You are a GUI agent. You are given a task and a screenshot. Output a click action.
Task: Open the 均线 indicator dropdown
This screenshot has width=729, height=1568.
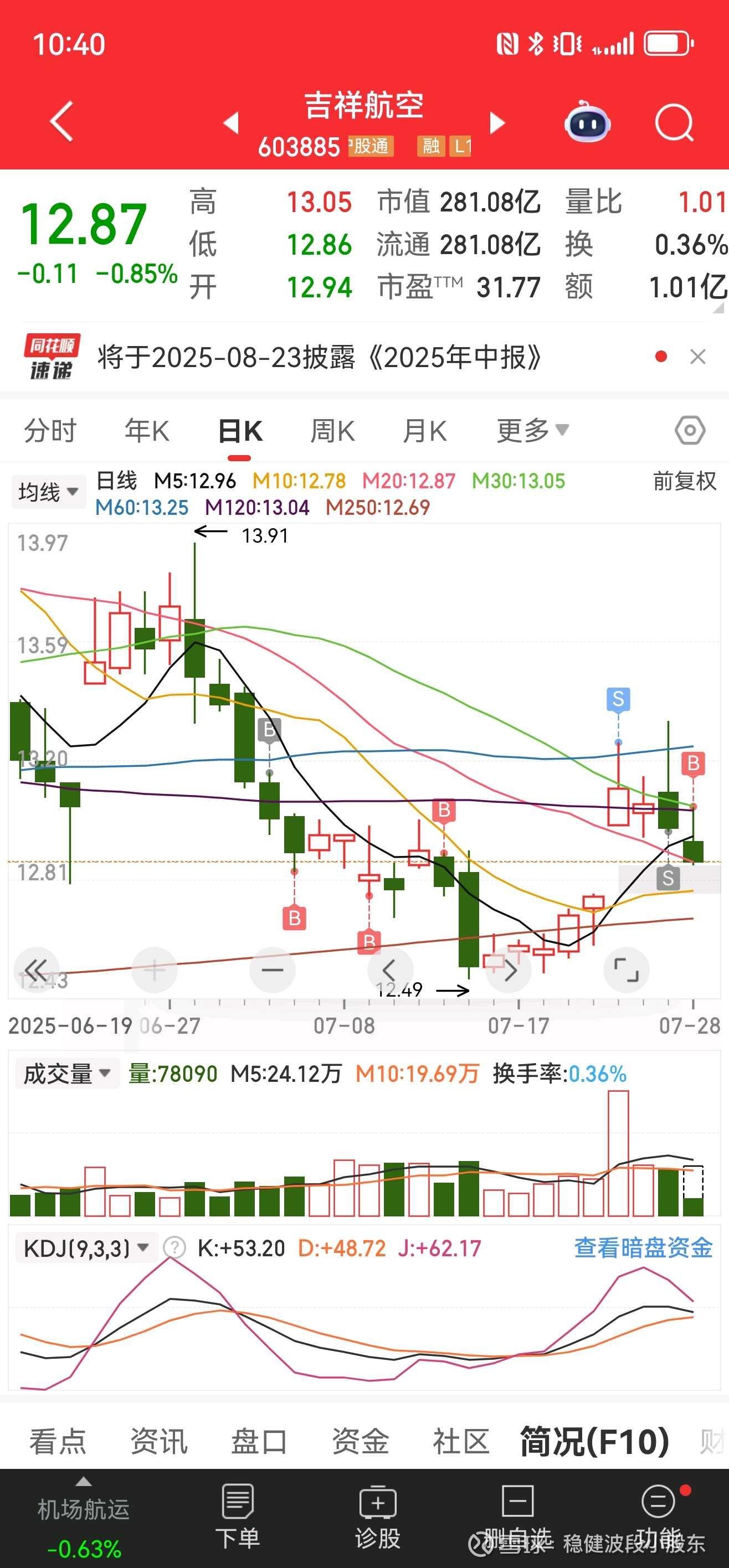pos(48,491)
